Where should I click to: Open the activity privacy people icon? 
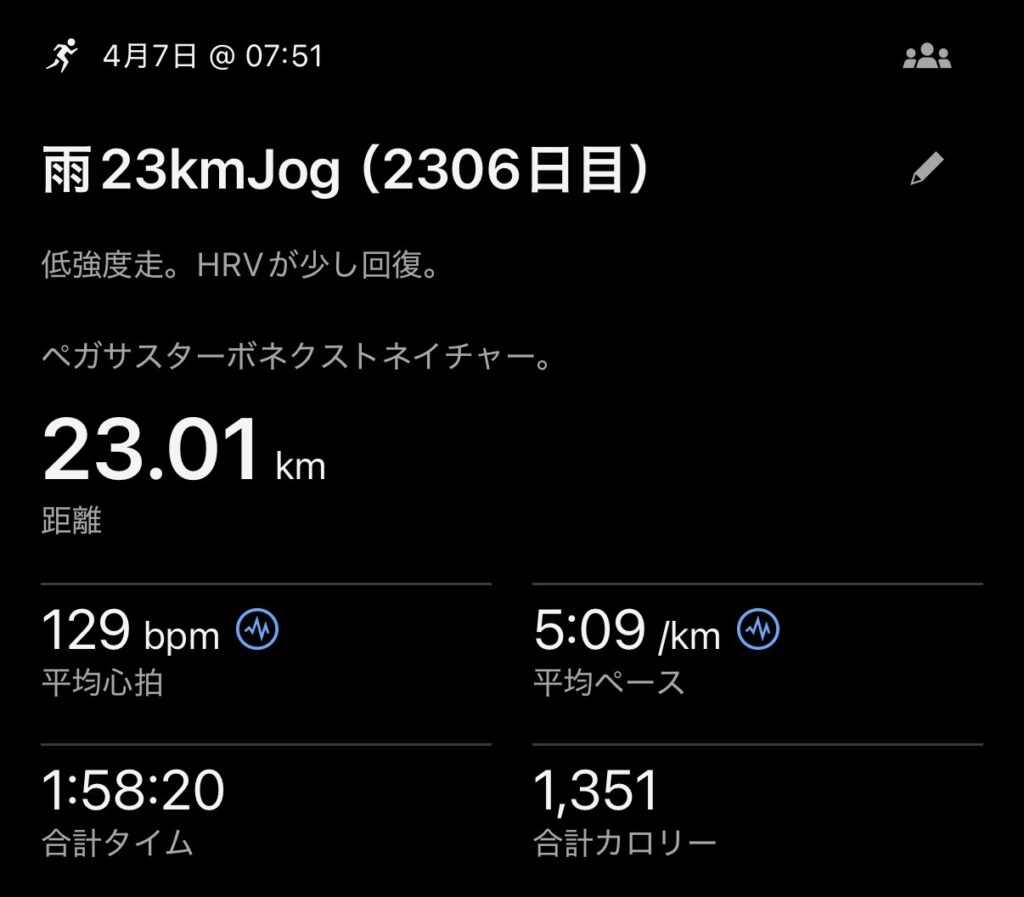[926, 57]
